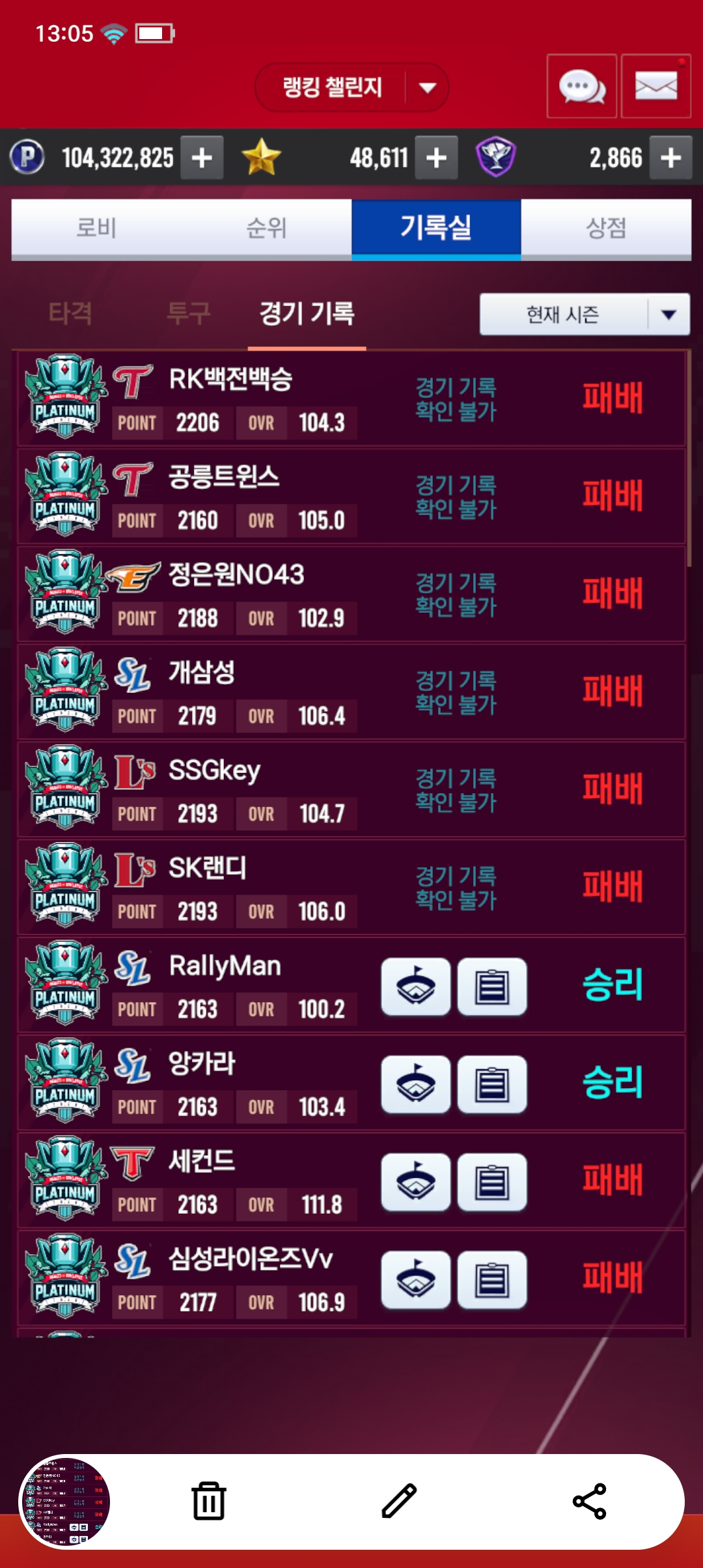
Task: Open box score clipboard for 세컨드 match
Action: pos(492,1182)
